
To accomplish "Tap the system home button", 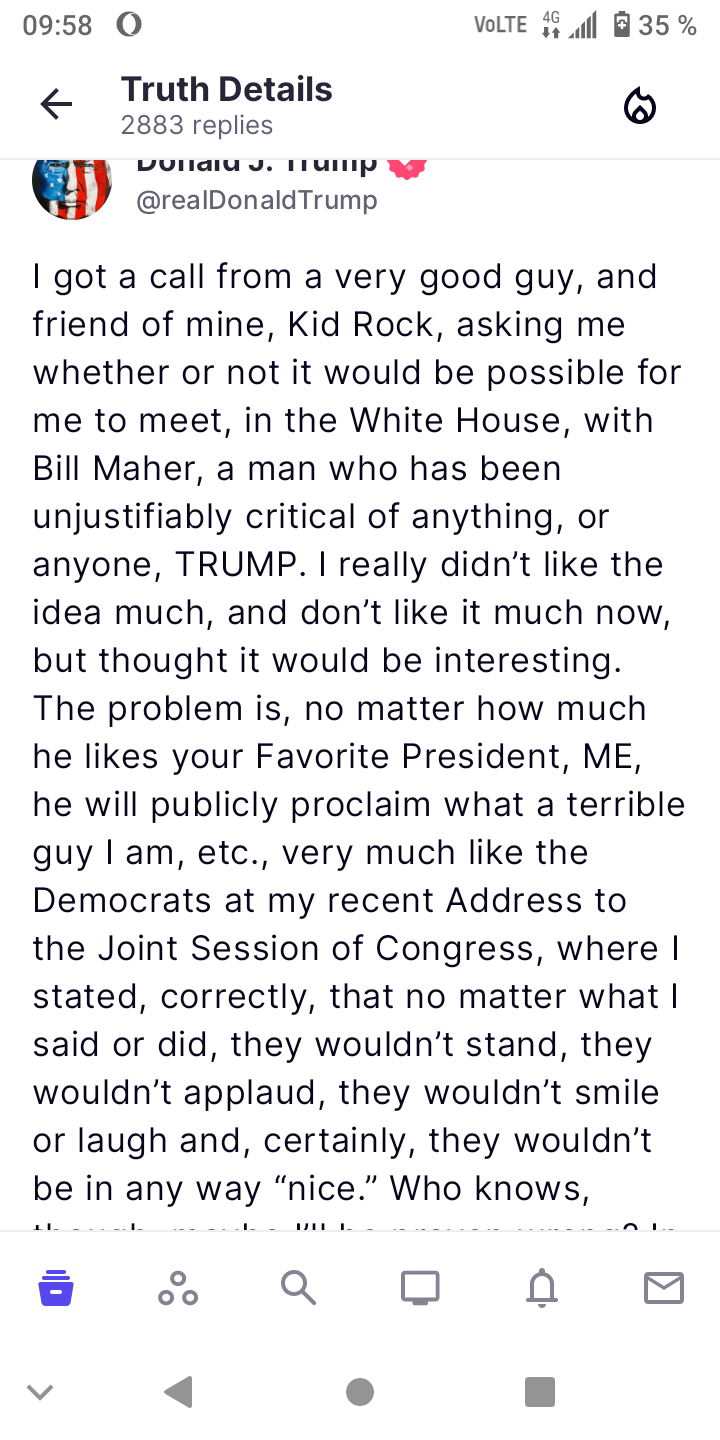I will (360, 1391).
